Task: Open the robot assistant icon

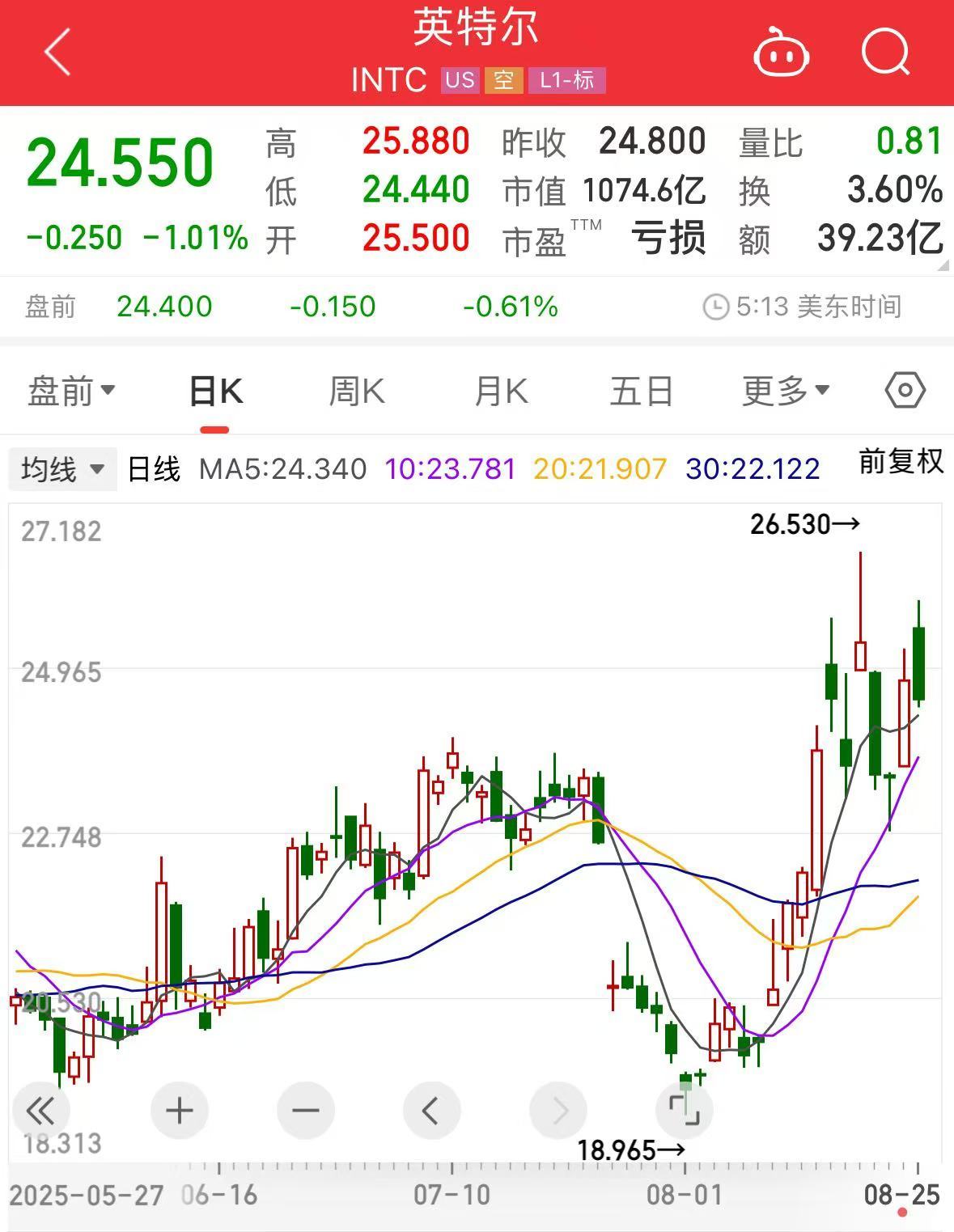Action: (781, 53)
